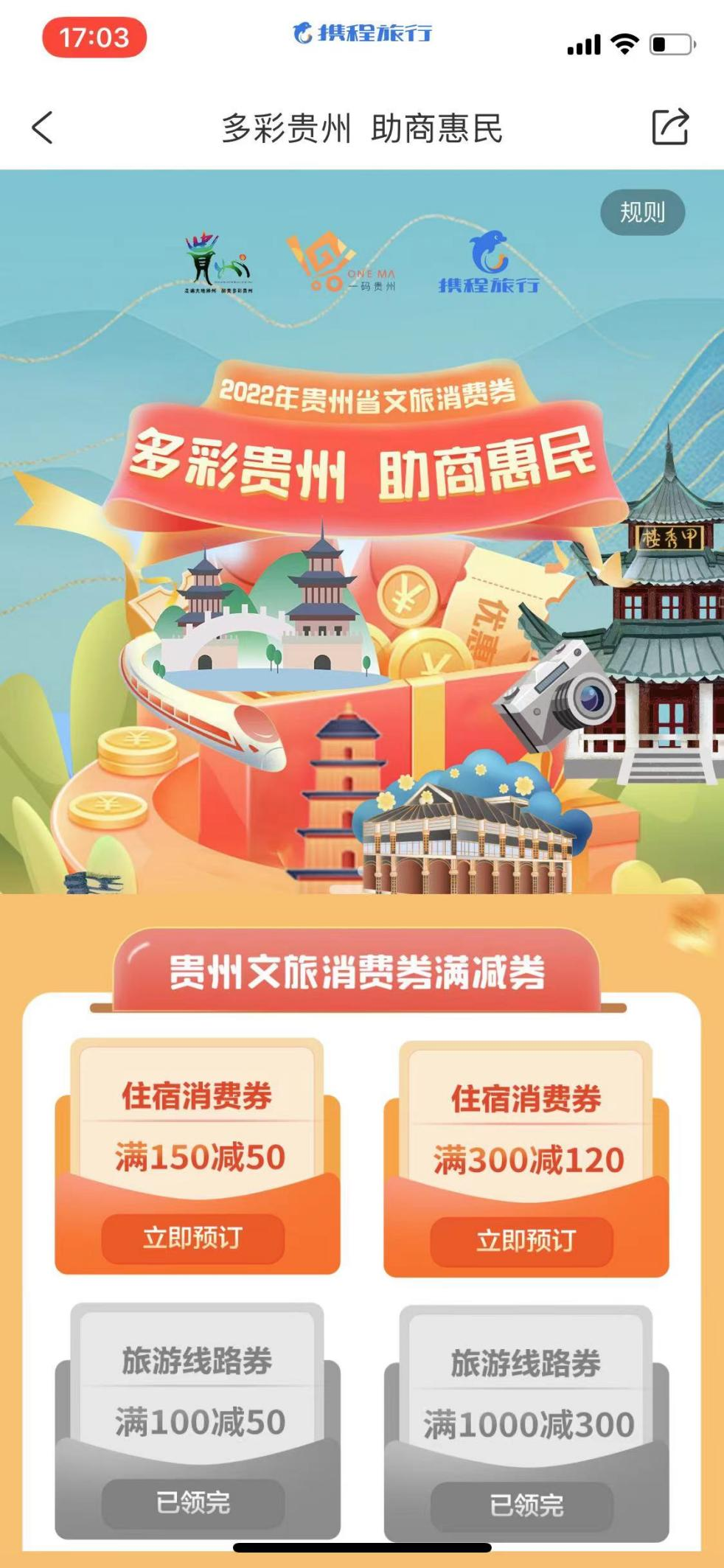Go back using the arrow
Viewport: 724px width, 1568px height.
43,128
